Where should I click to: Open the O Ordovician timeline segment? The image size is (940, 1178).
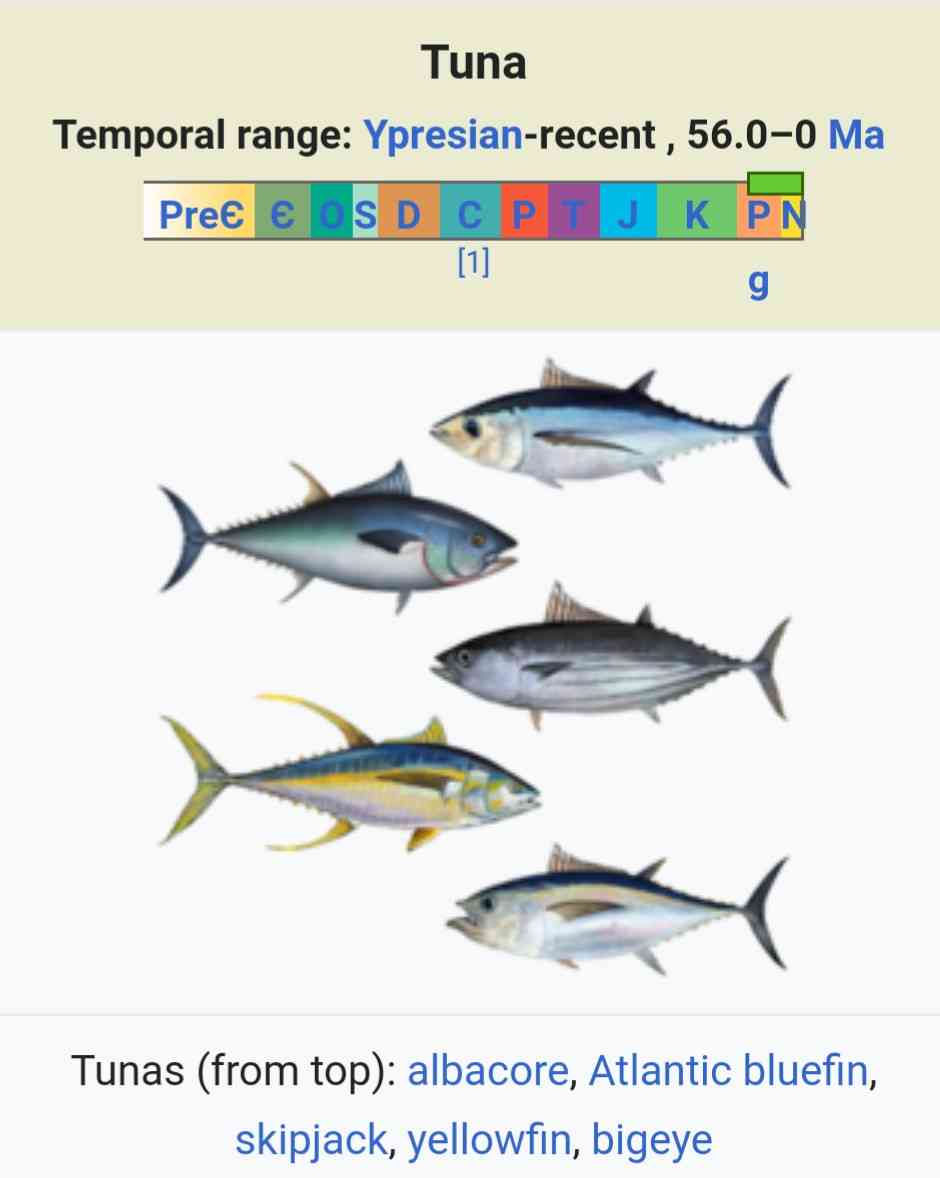click(328, 215)
